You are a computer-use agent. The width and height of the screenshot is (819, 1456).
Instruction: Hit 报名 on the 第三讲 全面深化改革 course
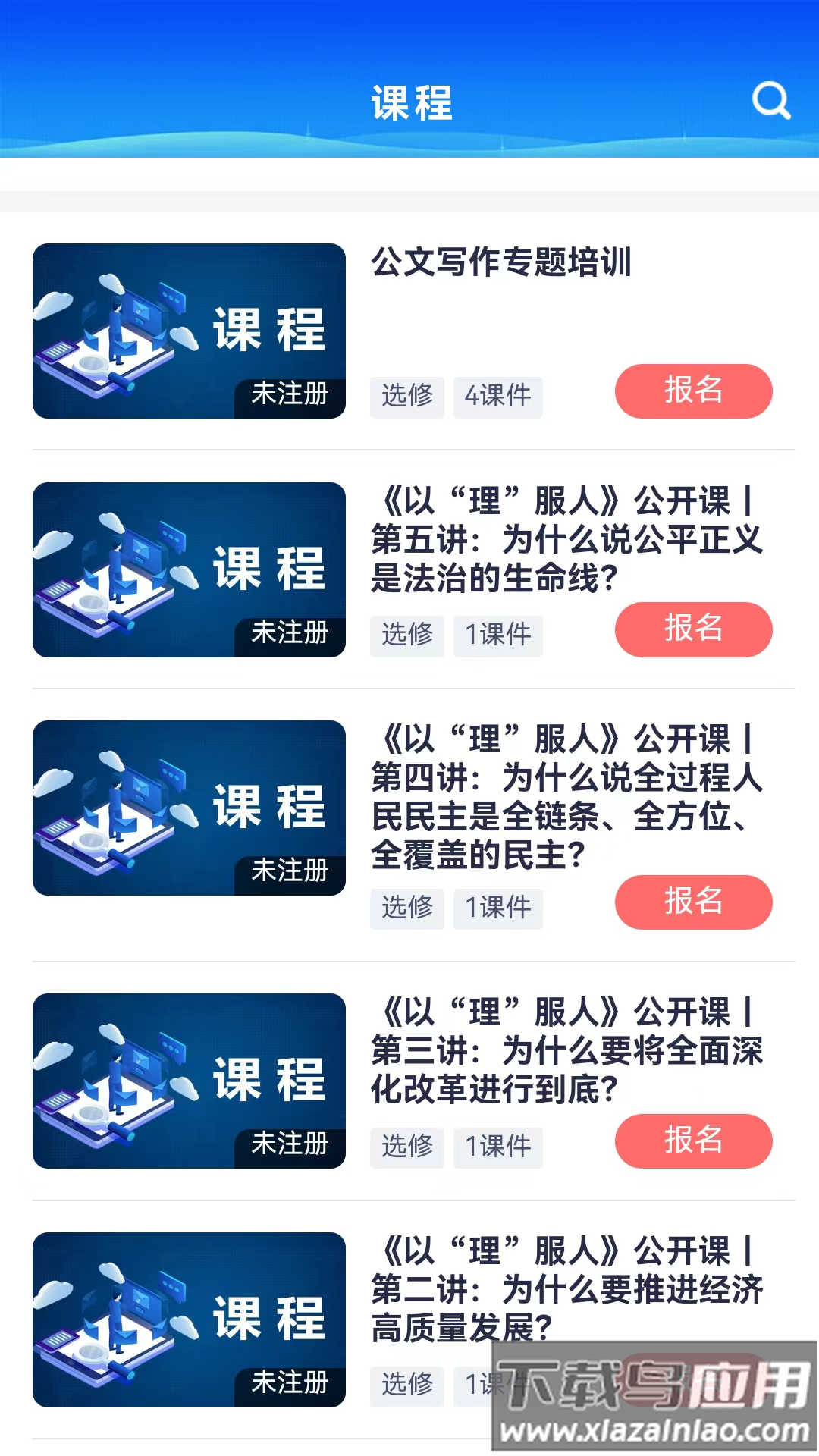693,1141
